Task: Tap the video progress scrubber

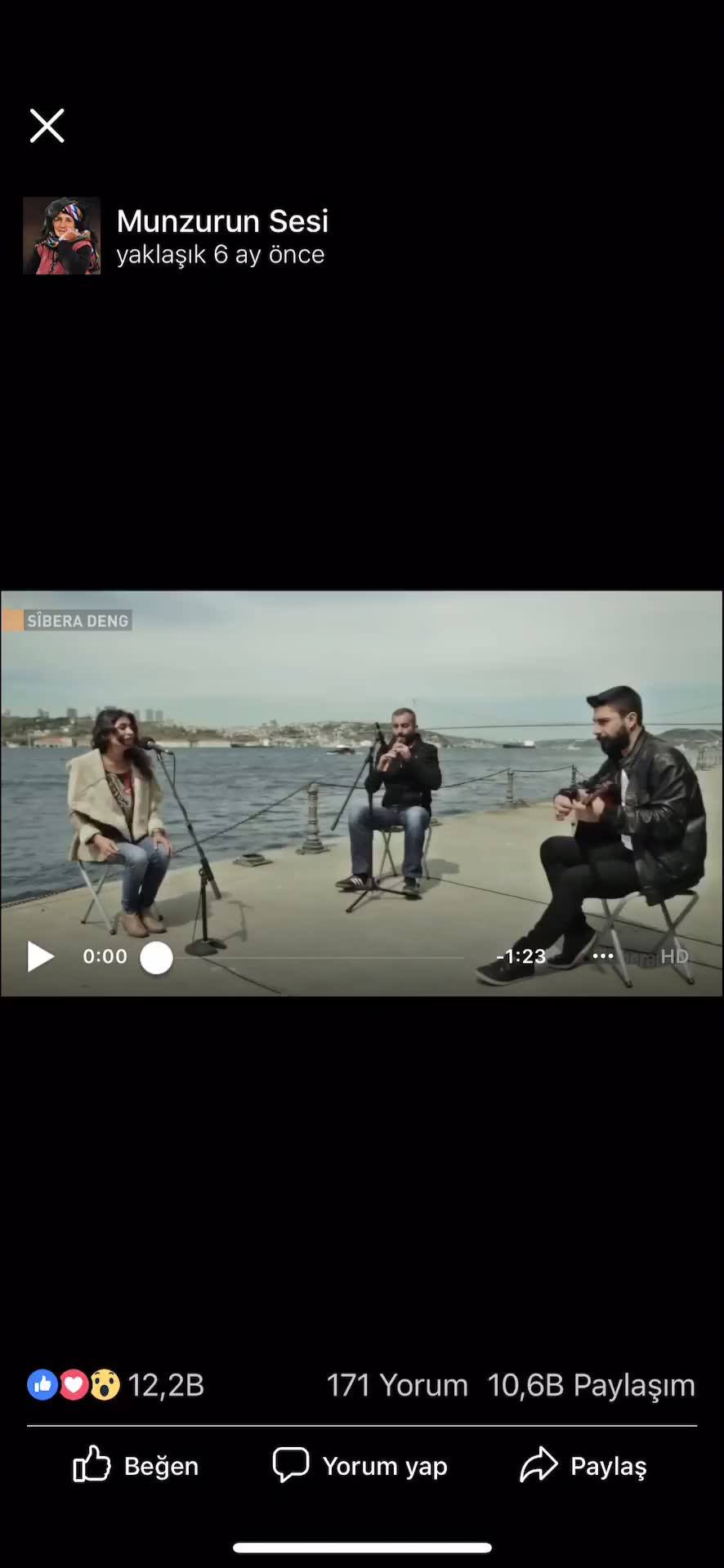Action: tap(156, 958)
